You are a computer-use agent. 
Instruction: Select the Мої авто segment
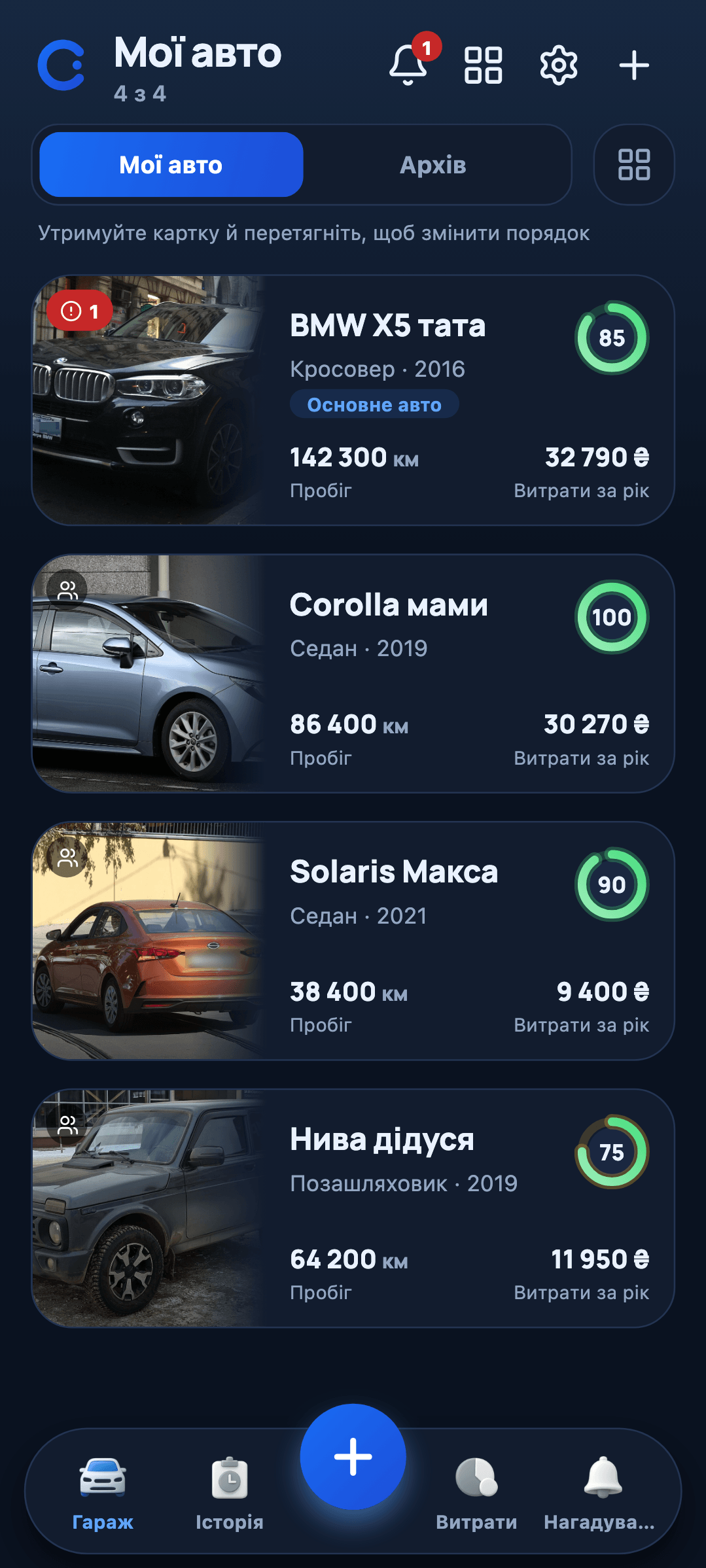click(x=171, y=165)
